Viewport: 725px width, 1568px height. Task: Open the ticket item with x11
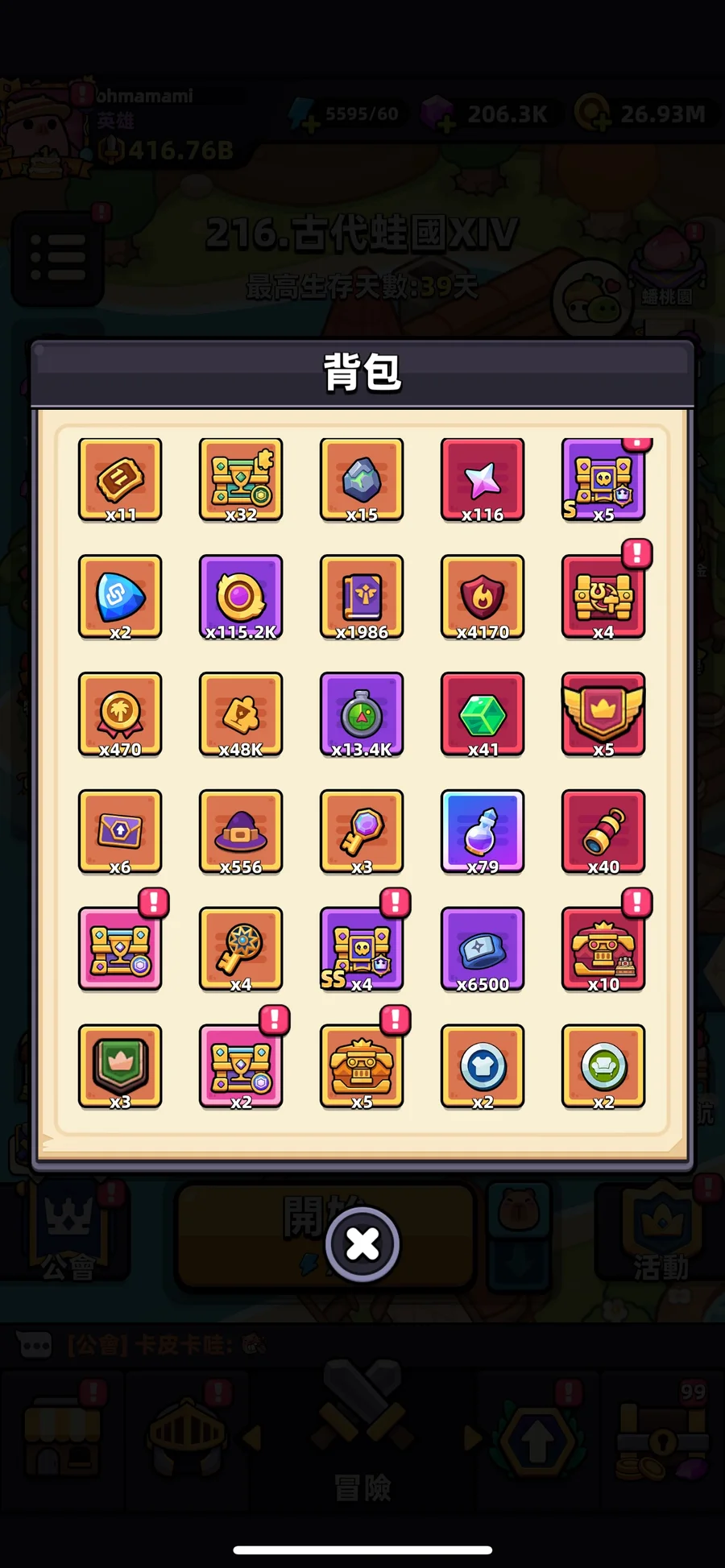pyautogui.click(x=120, y=479)
